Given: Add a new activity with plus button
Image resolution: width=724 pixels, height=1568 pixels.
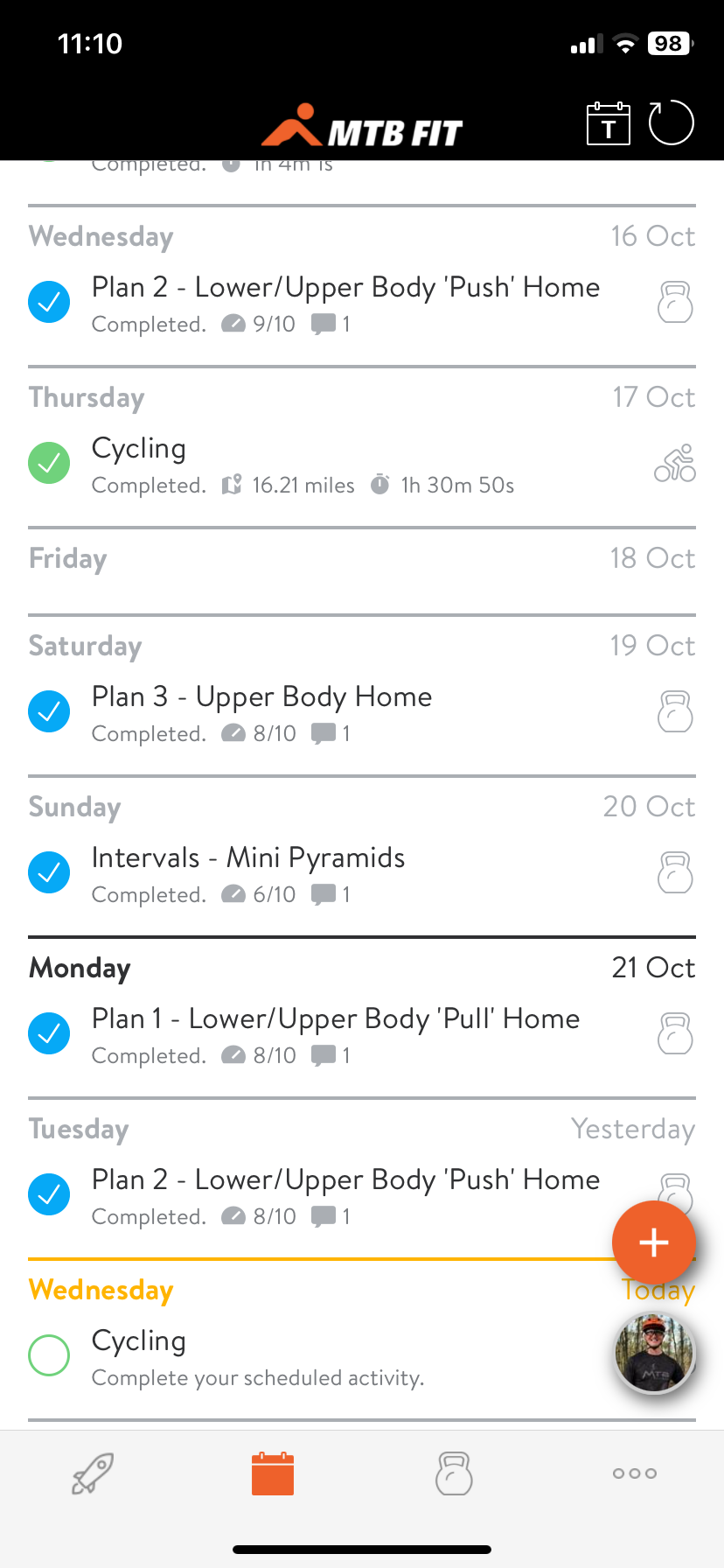Looking at the screenshot, I should 653,1242.
